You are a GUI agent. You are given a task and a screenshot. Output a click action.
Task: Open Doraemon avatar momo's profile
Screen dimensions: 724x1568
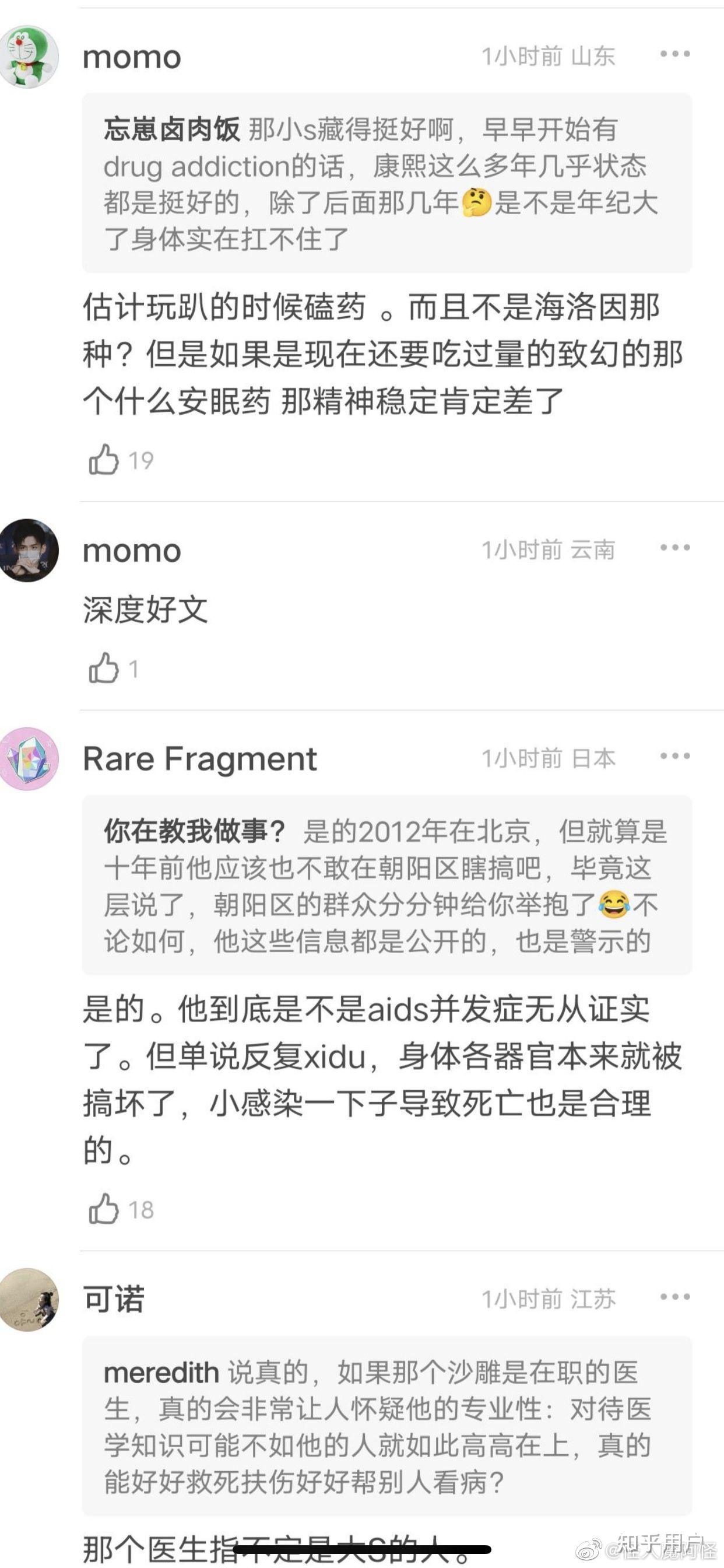(x=29, y=57)
